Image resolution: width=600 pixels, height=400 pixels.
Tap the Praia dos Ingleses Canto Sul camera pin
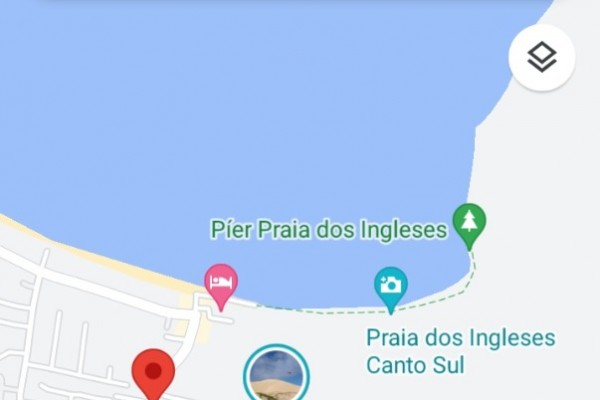391,285
